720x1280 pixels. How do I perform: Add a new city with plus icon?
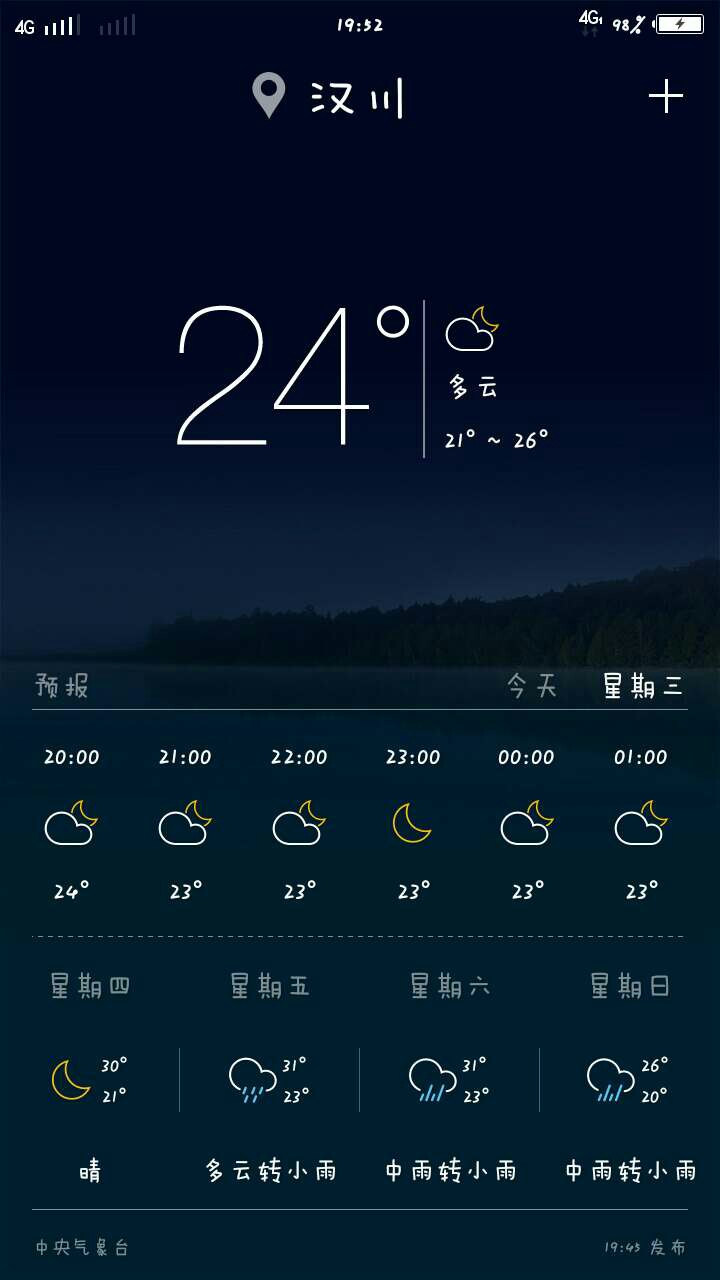[666, 97]
